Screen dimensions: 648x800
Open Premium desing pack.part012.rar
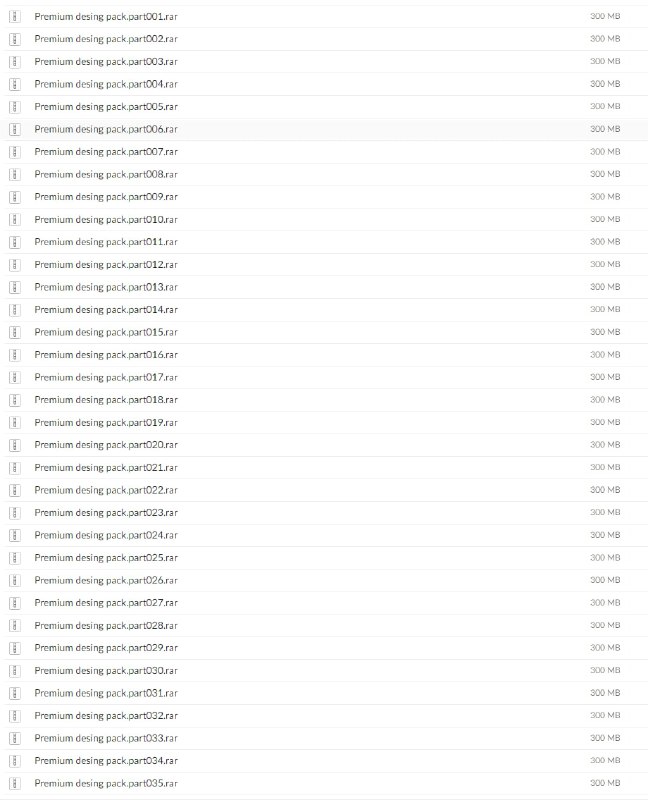(x=106, y=264)
